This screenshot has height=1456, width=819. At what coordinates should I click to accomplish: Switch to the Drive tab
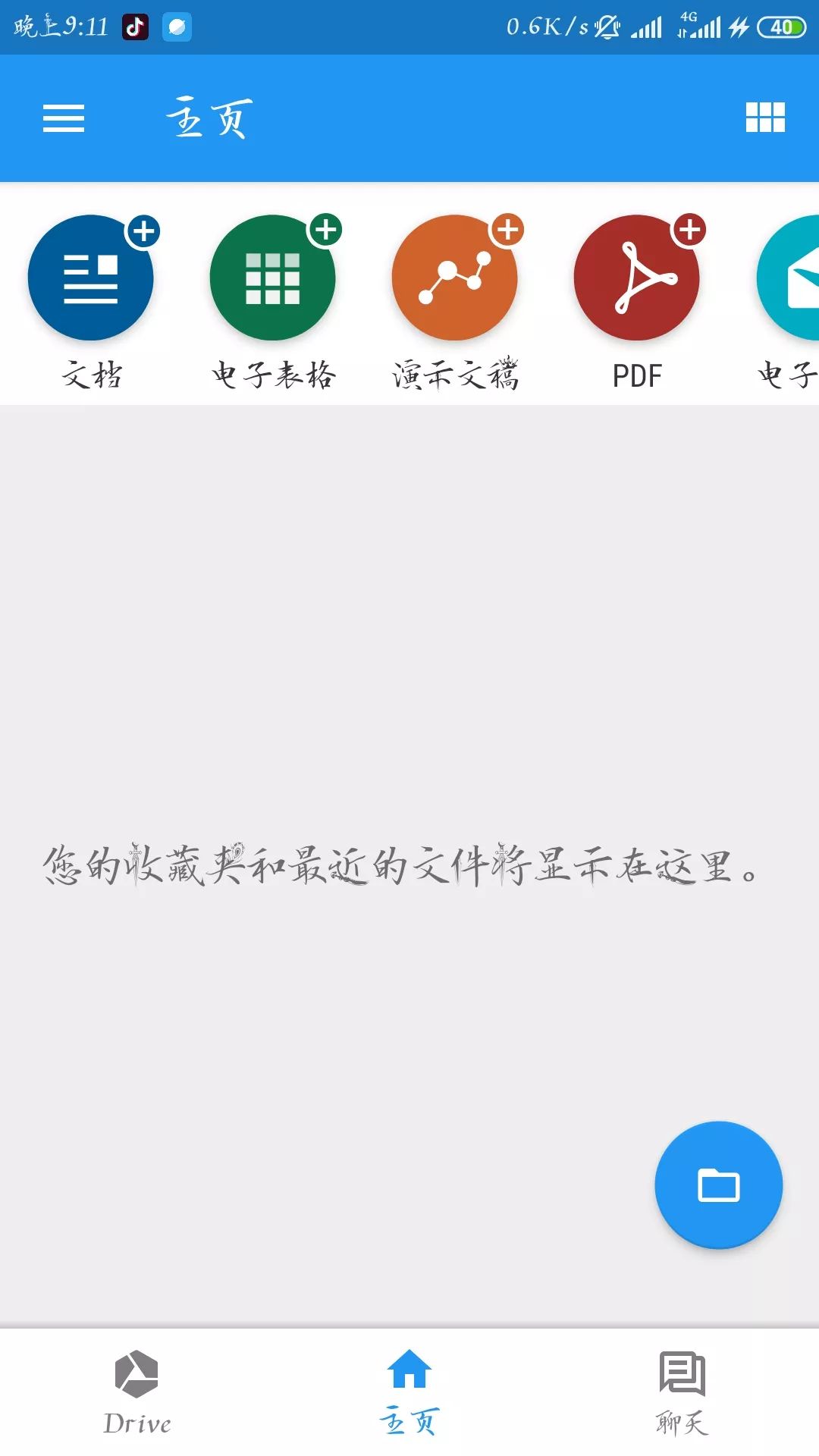tap(136, 1392)
